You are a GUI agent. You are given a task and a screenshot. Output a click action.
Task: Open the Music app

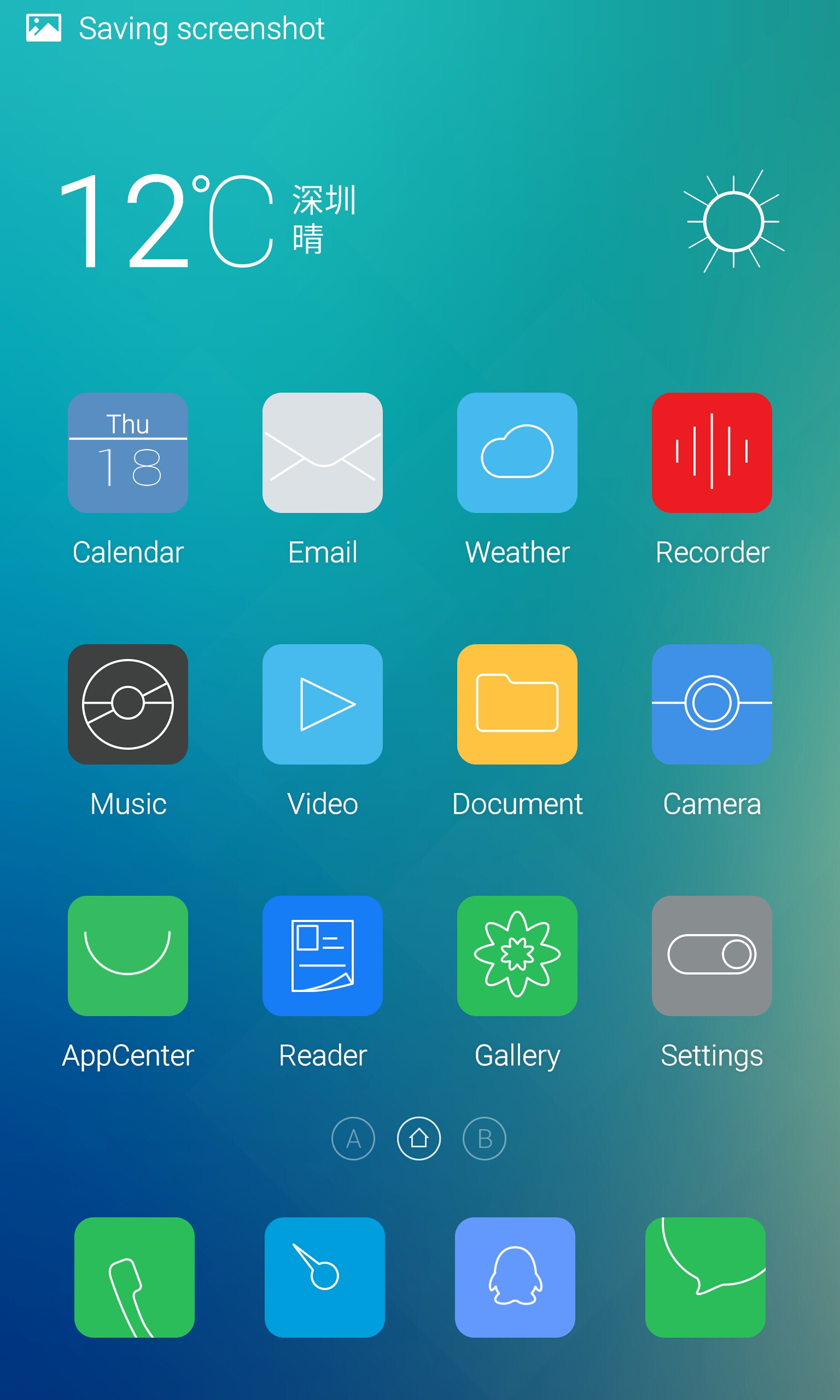coord(128,704)
